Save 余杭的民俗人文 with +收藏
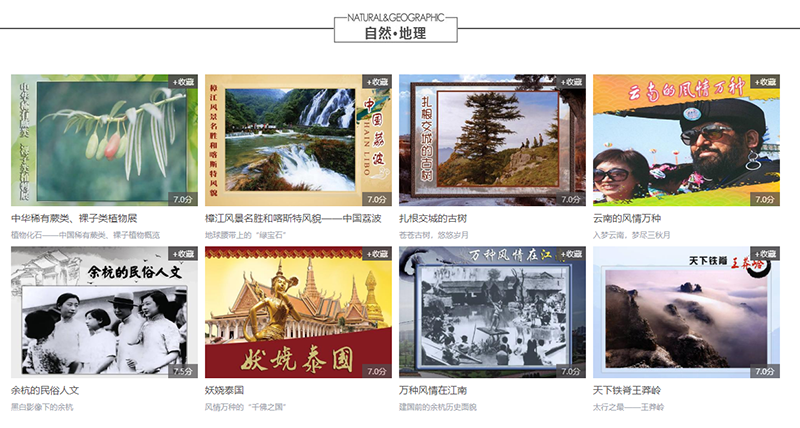This screenshot has width=800, height=428. point(183,254)
